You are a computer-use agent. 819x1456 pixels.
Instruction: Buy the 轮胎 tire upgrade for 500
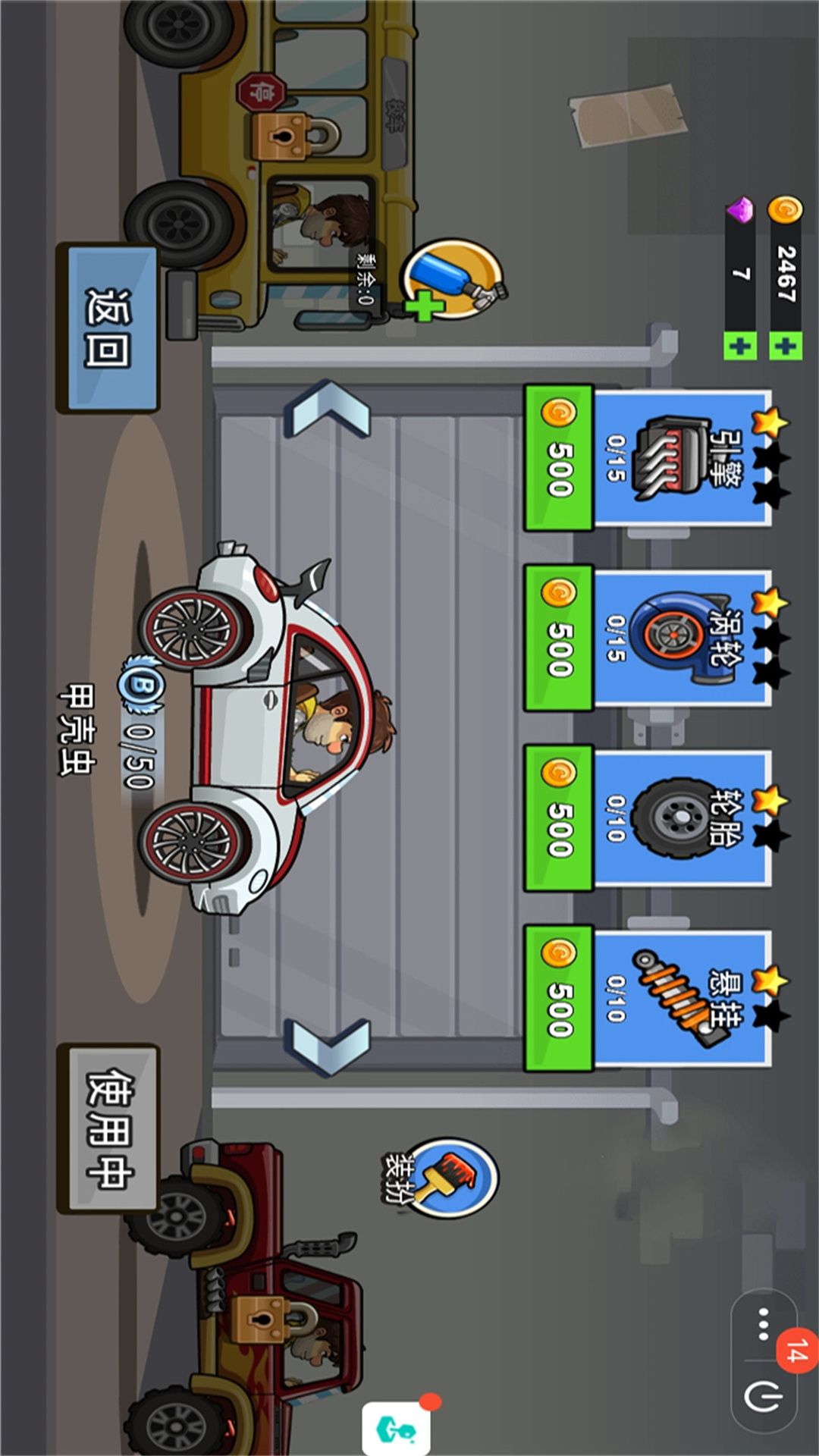click(559, 817)
